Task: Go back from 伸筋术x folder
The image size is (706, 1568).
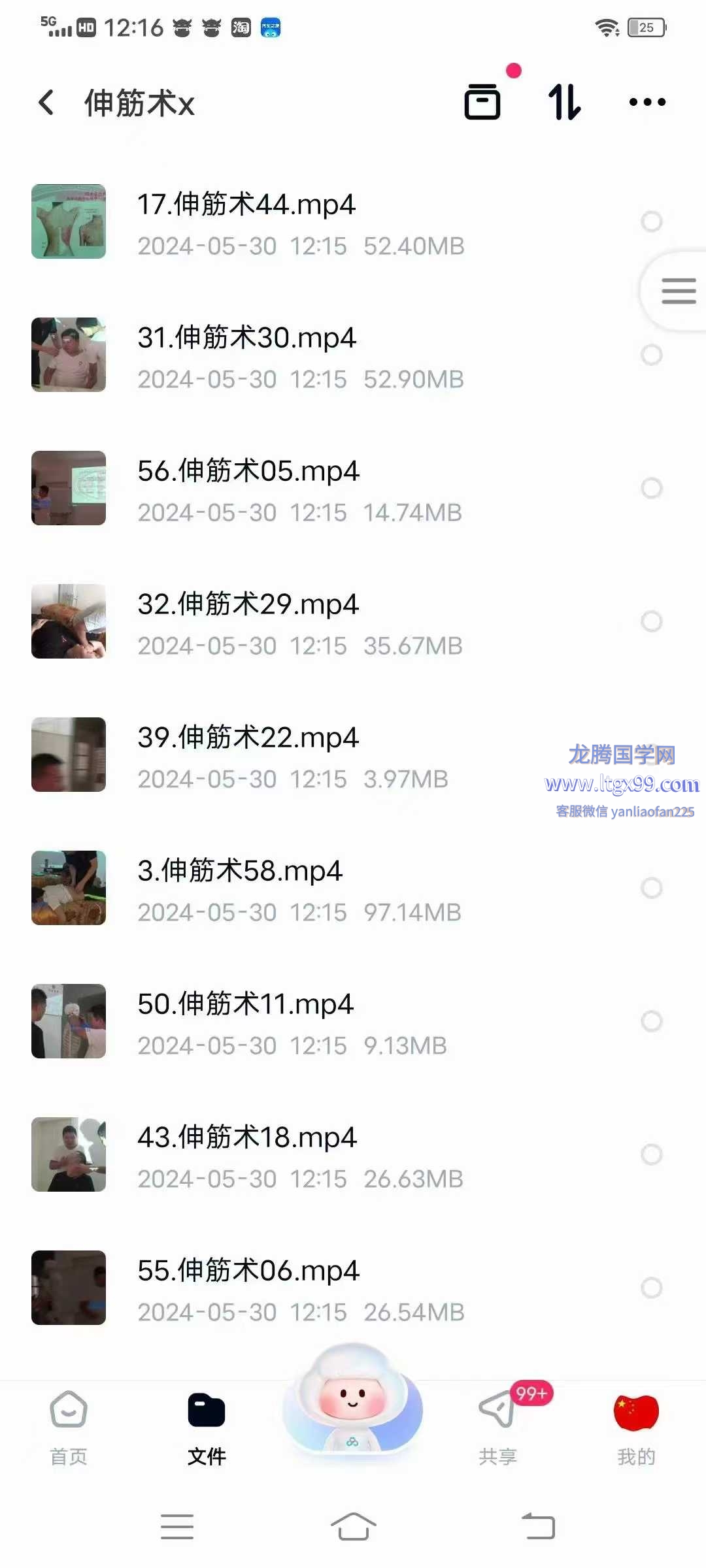Action: click(46, 103)
